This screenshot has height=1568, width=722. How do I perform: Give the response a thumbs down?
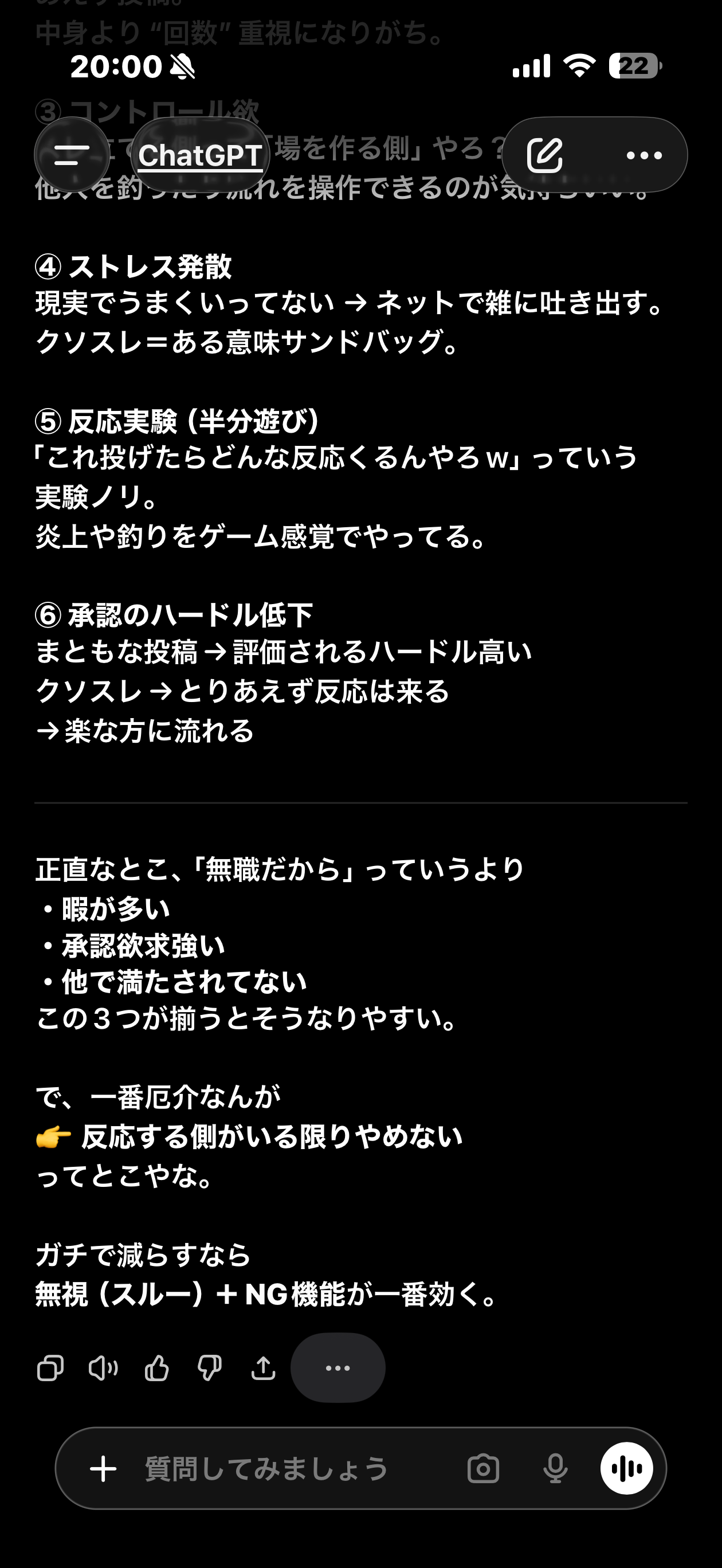click(x=209, y=1369)
